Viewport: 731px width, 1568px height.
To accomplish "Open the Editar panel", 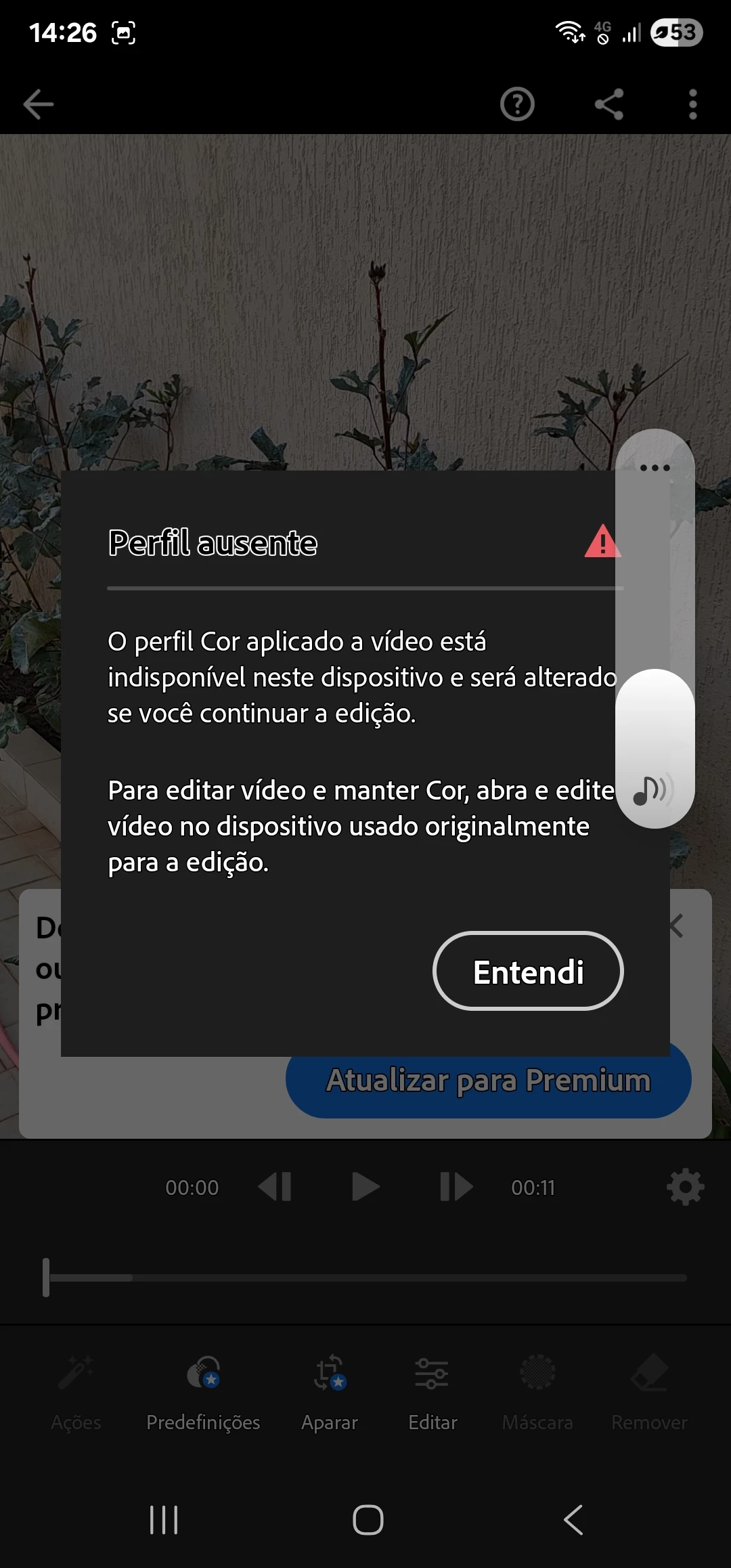I will 433,1391.
